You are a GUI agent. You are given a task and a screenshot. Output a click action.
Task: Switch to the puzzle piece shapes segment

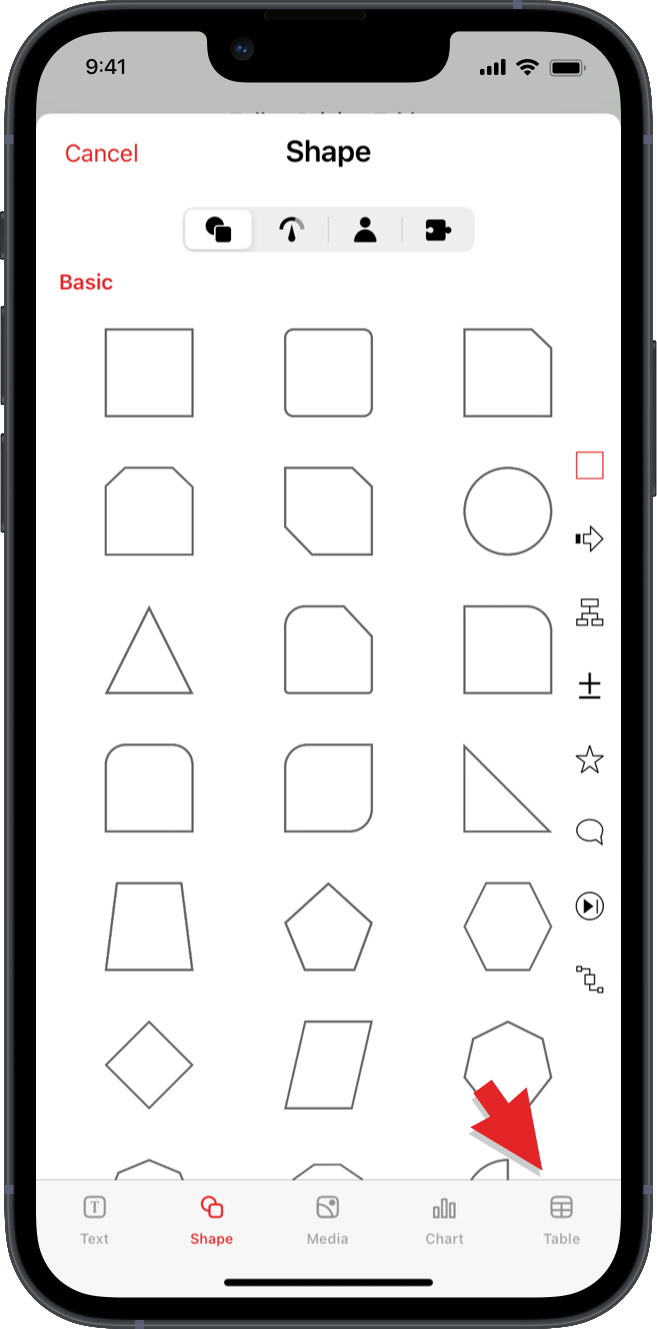[437, 230]
